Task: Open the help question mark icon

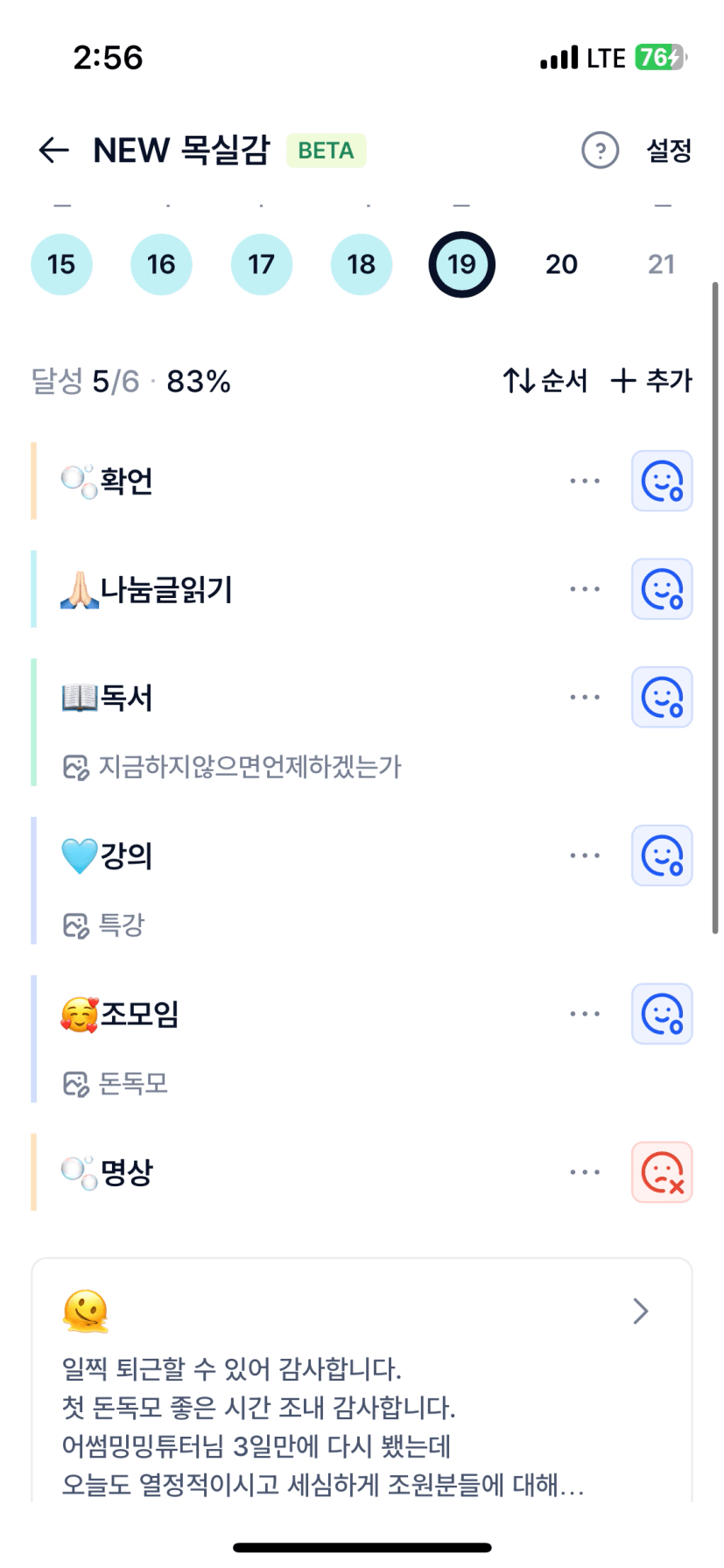Action: [600, 151]
